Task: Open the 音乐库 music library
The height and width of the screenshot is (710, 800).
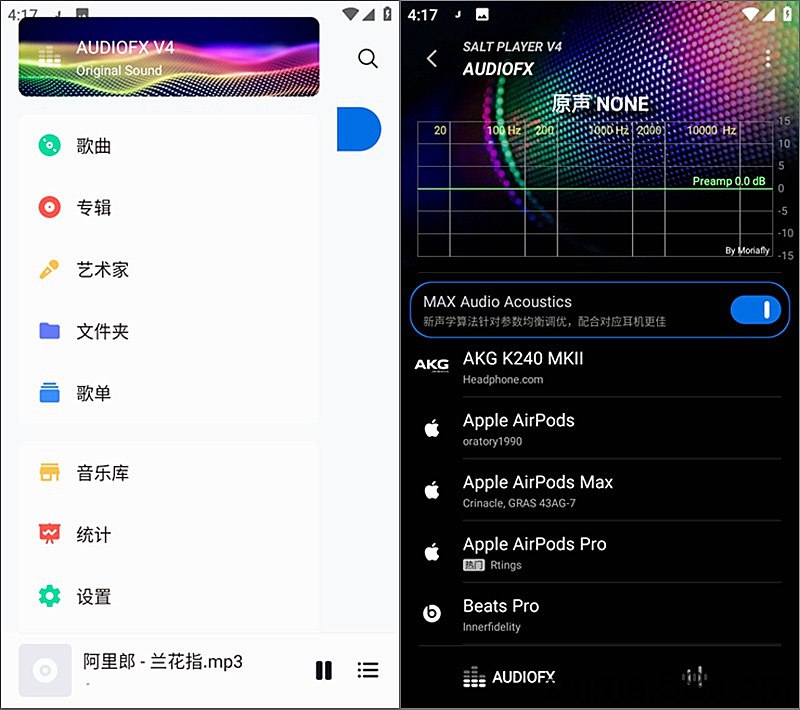Action: pos(102,473)
